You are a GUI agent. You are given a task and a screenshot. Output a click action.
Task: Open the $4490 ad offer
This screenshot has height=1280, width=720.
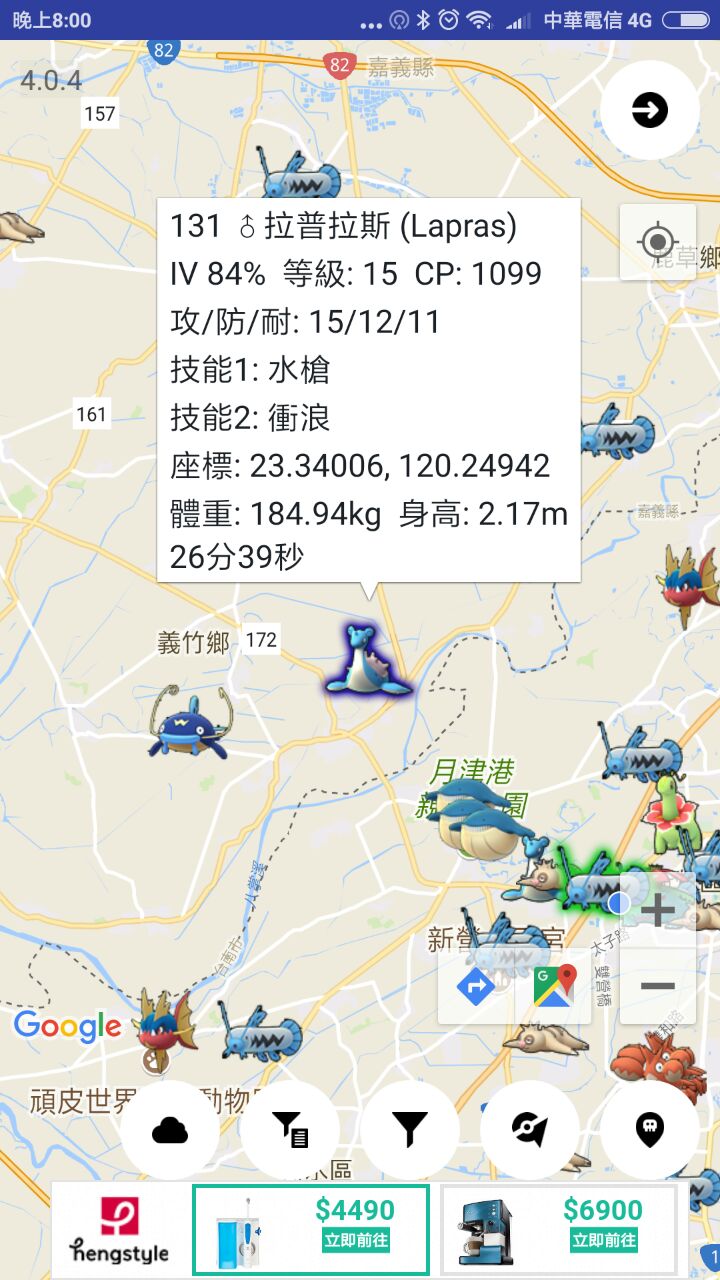coord(310,1230)
